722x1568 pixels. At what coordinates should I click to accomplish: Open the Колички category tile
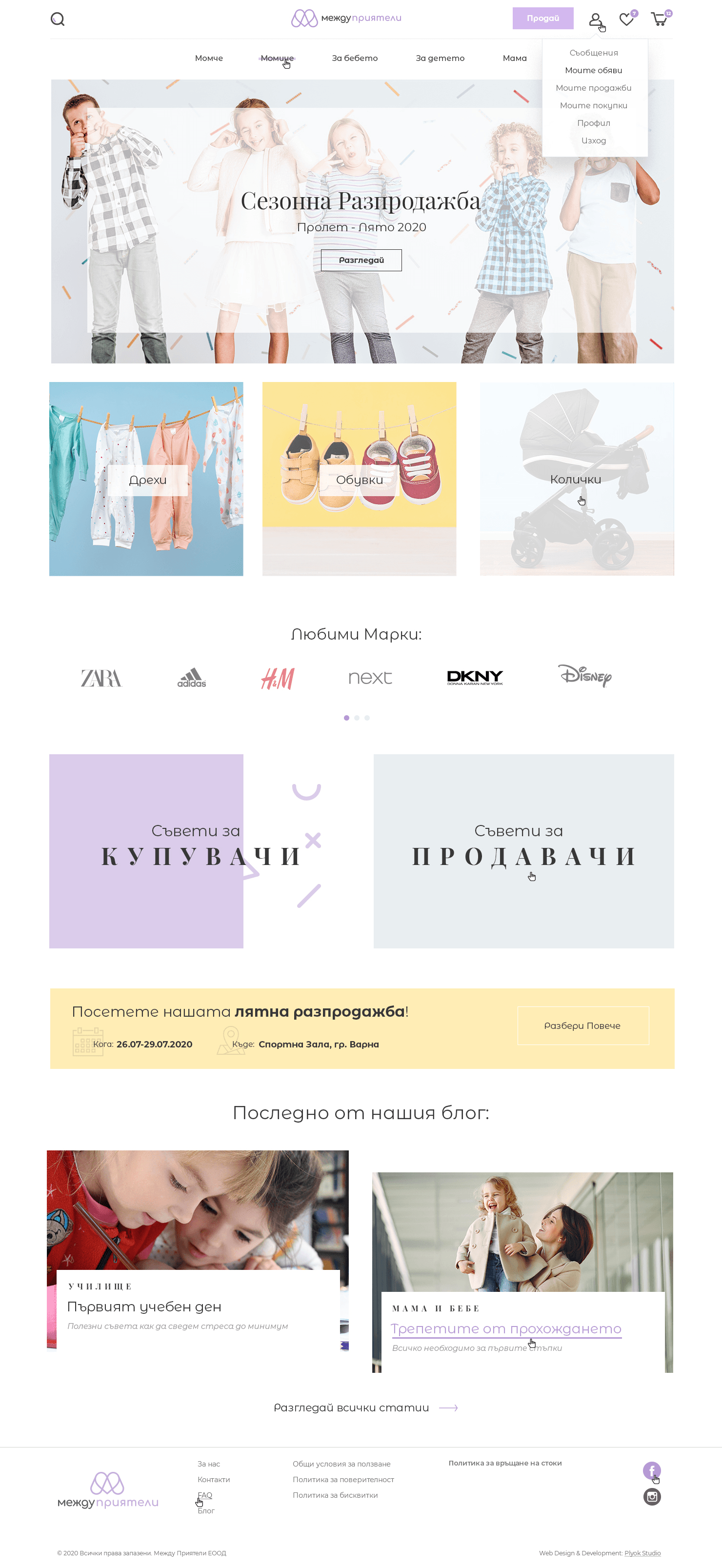[576, 480]
